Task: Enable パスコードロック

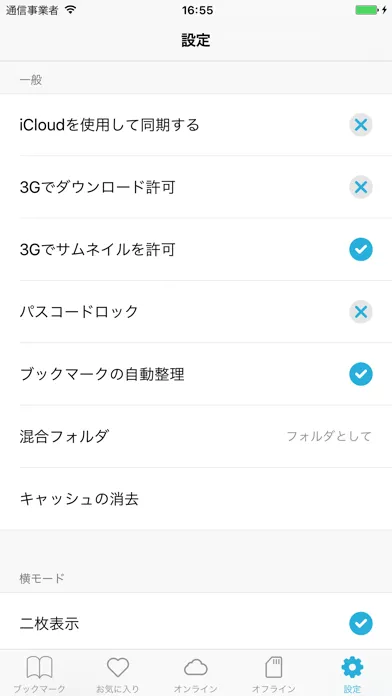Action: pyautogui.click(x=360, y=312)
